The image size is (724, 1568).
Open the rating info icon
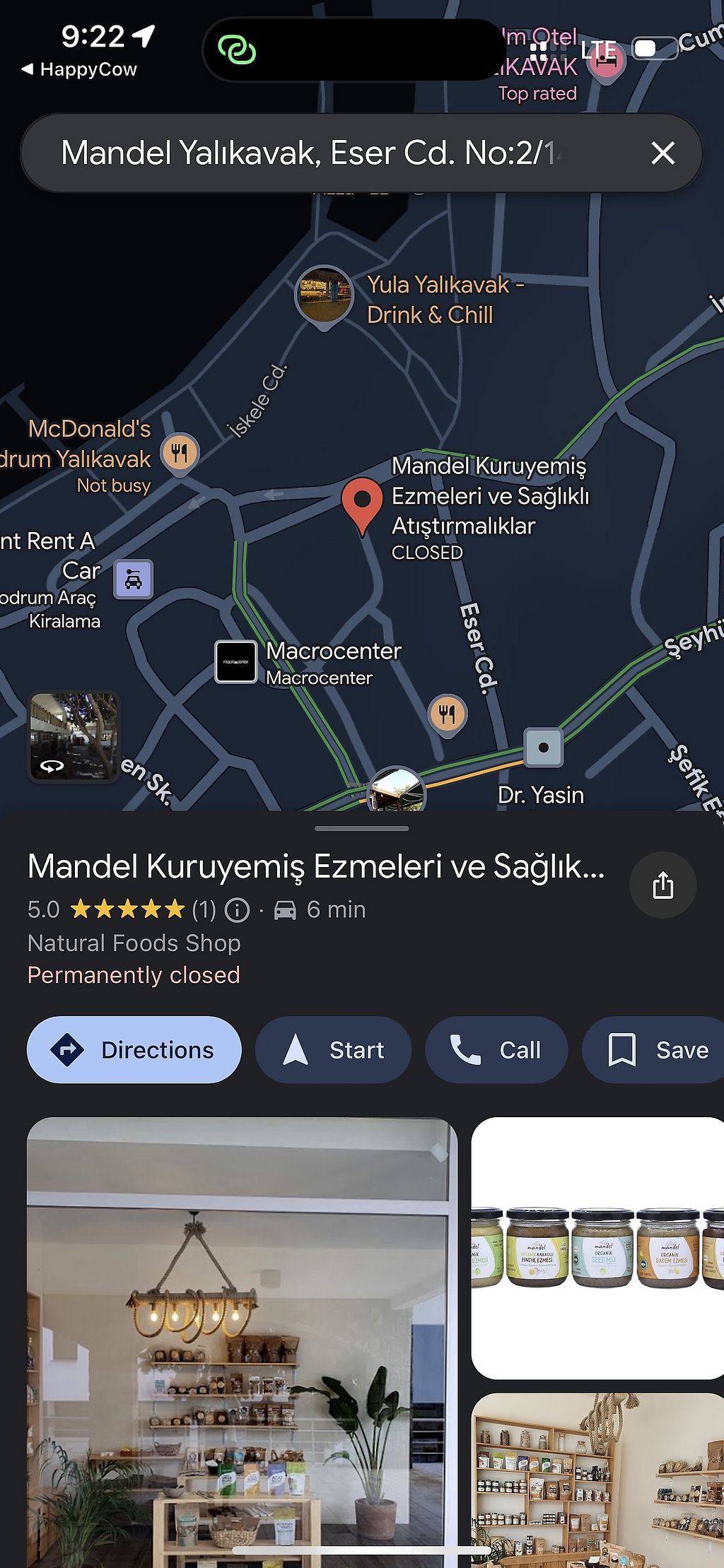(237, 910)
